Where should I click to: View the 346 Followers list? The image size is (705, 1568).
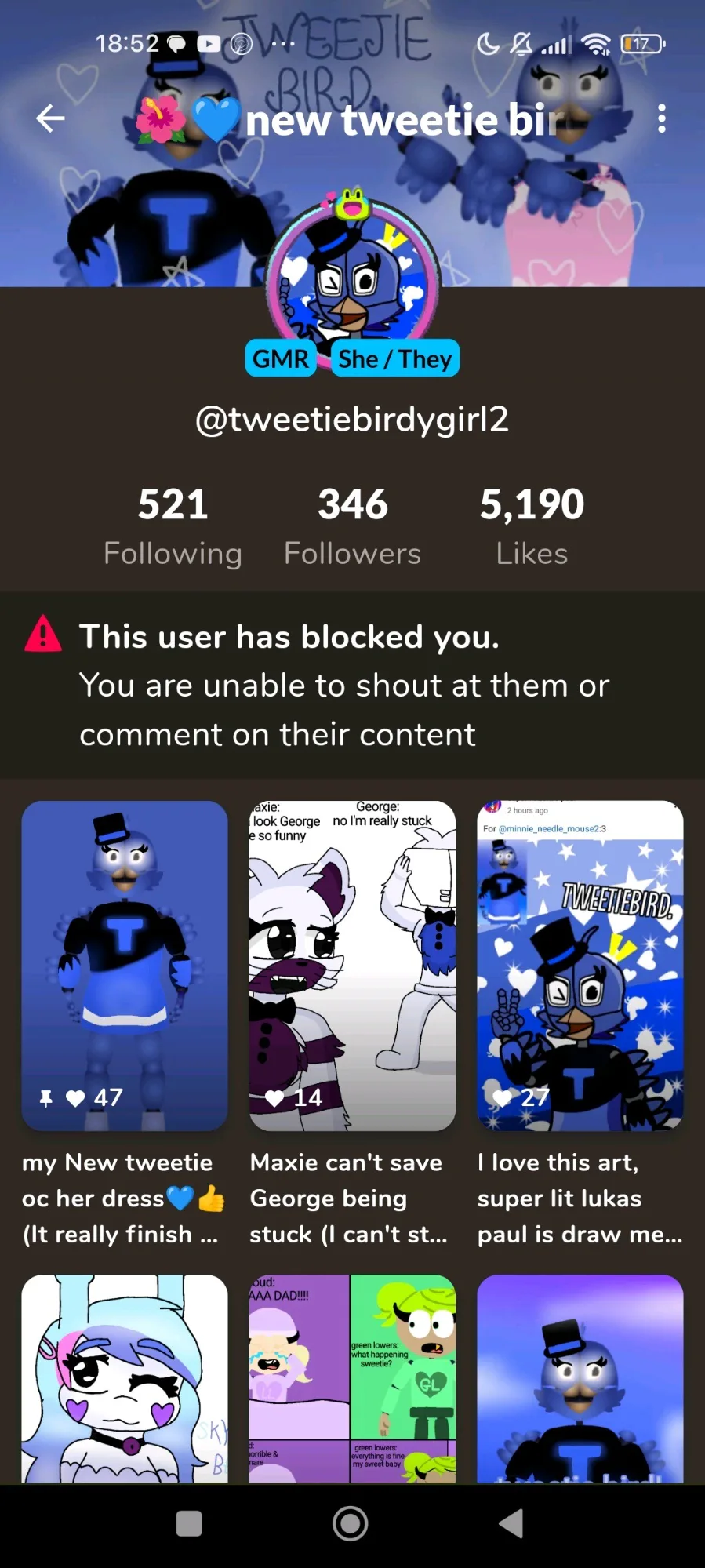point(352,526)
